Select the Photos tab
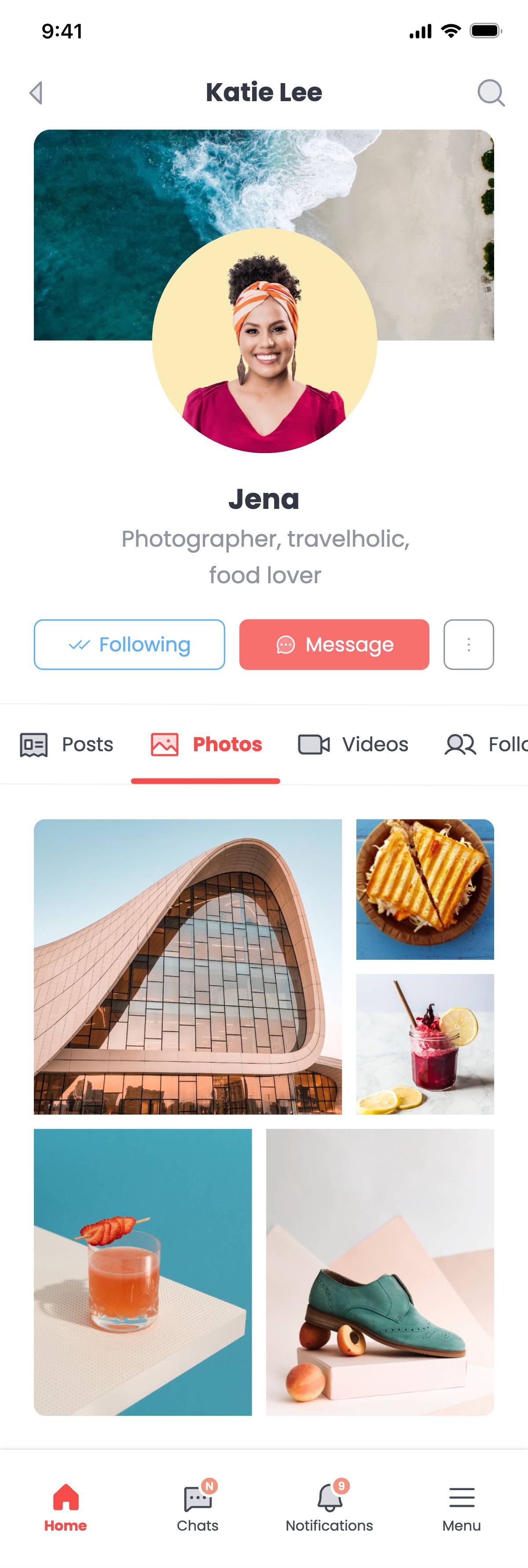Viewport: 528px width, 1568px height. [206, 745]
